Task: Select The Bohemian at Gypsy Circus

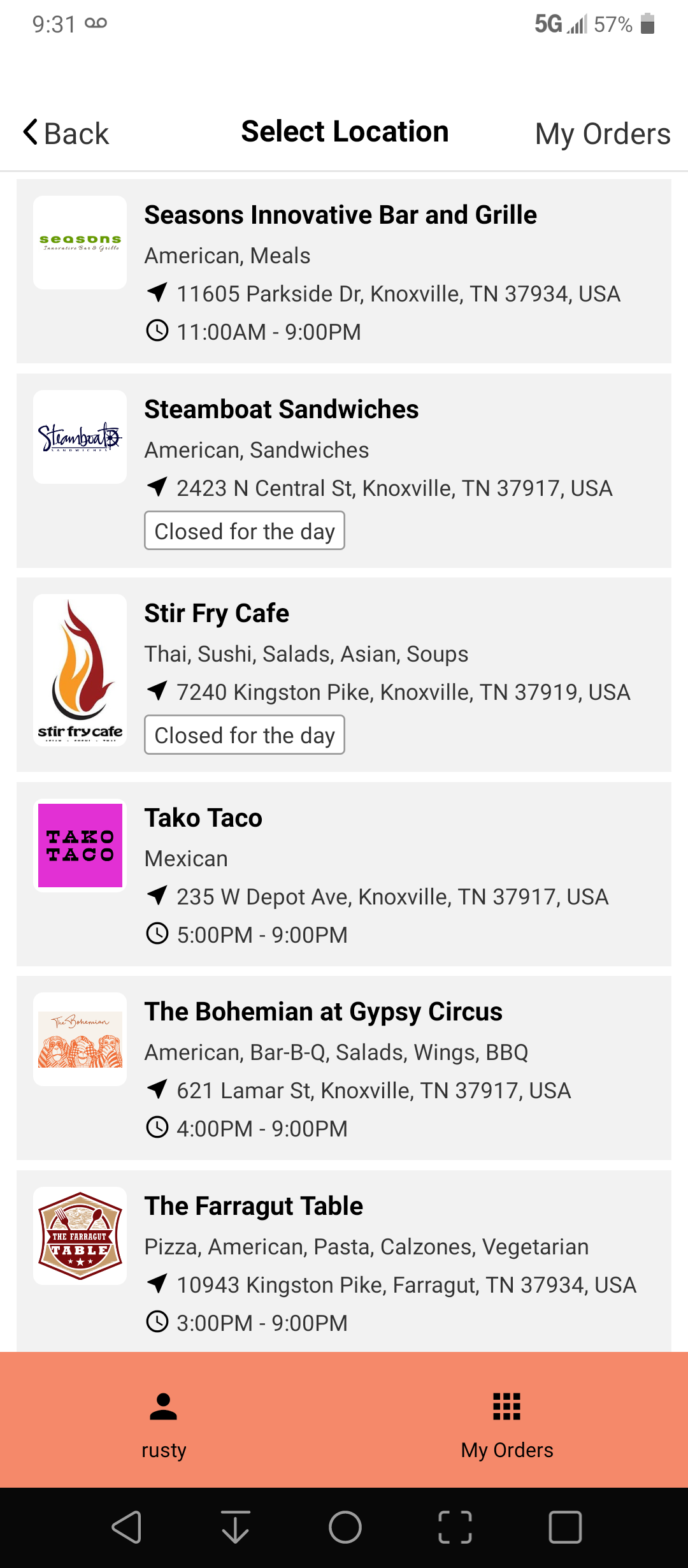Action: point(344,1068)
